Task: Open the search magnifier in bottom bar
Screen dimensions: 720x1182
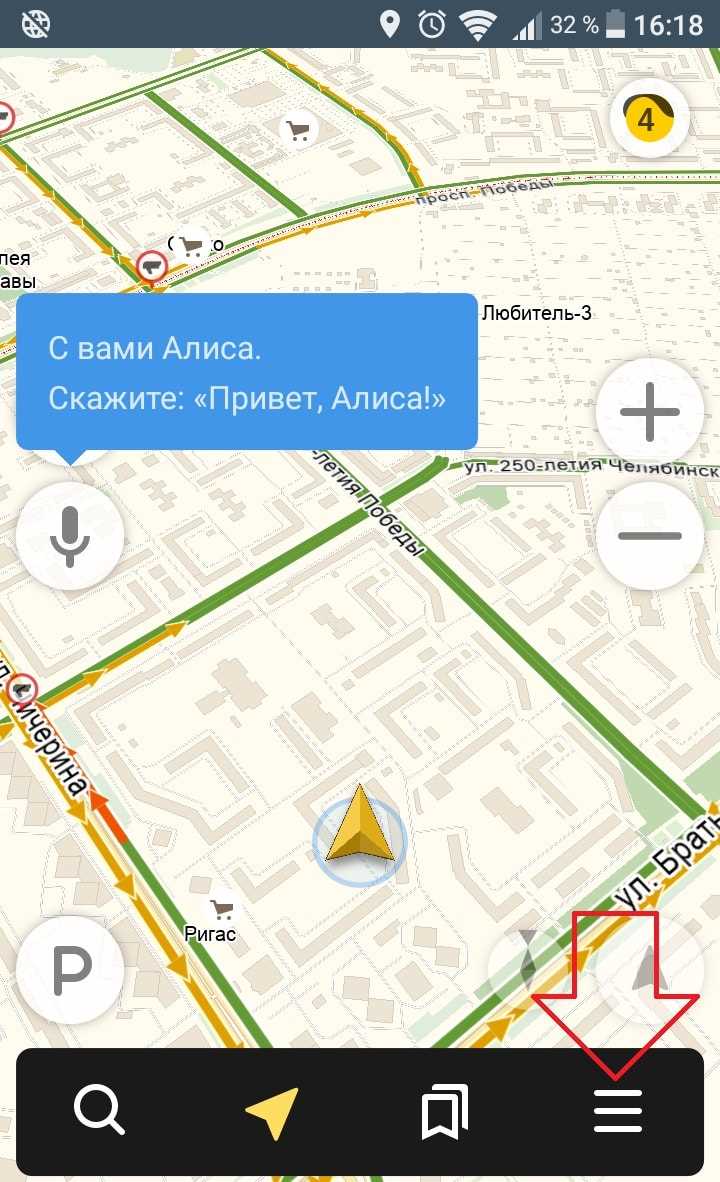Action: 99,1111
